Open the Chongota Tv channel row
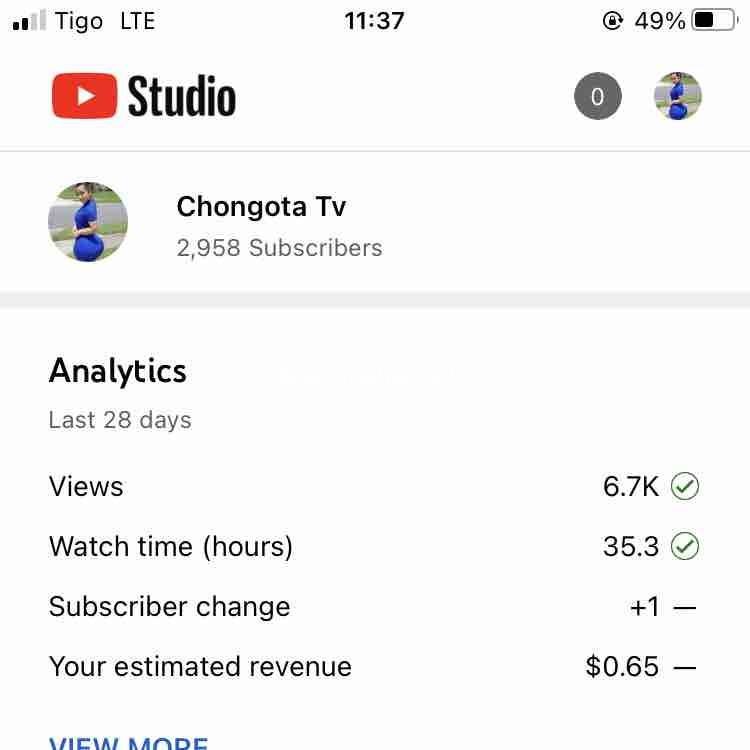Image resolution: width=750 pixels, height=750 pixels. point(261,222)
